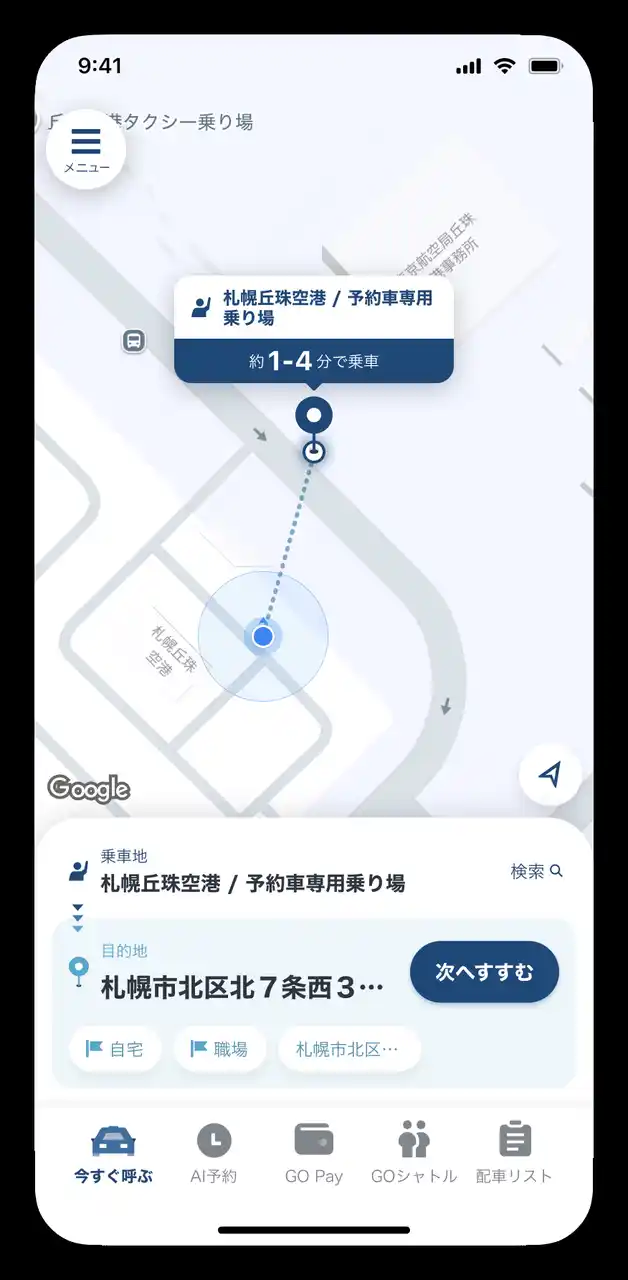Recenter map with the location arrow
Viewport: 628px width, 1280px height.
[x=550, y=774]
